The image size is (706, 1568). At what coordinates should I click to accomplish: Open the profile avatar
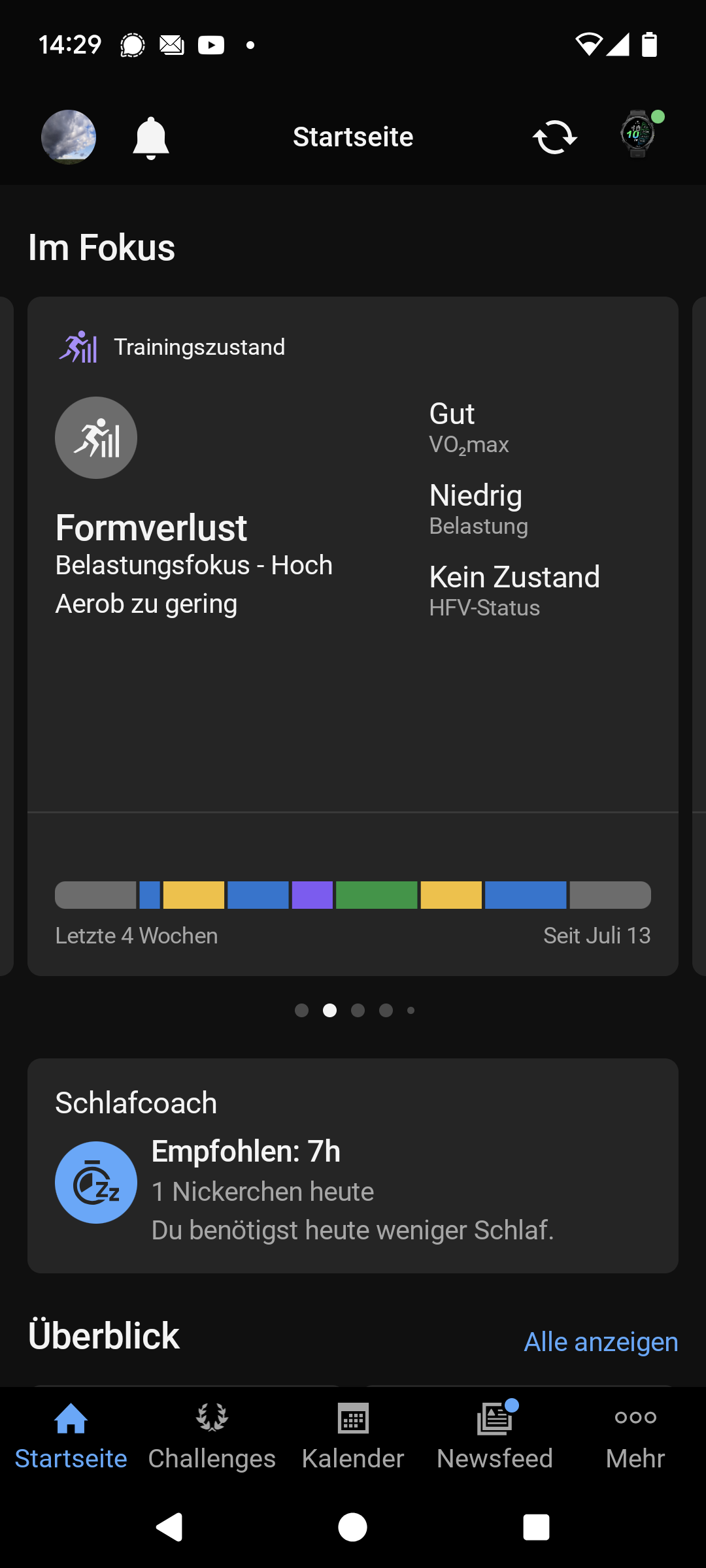click(69, 137)
